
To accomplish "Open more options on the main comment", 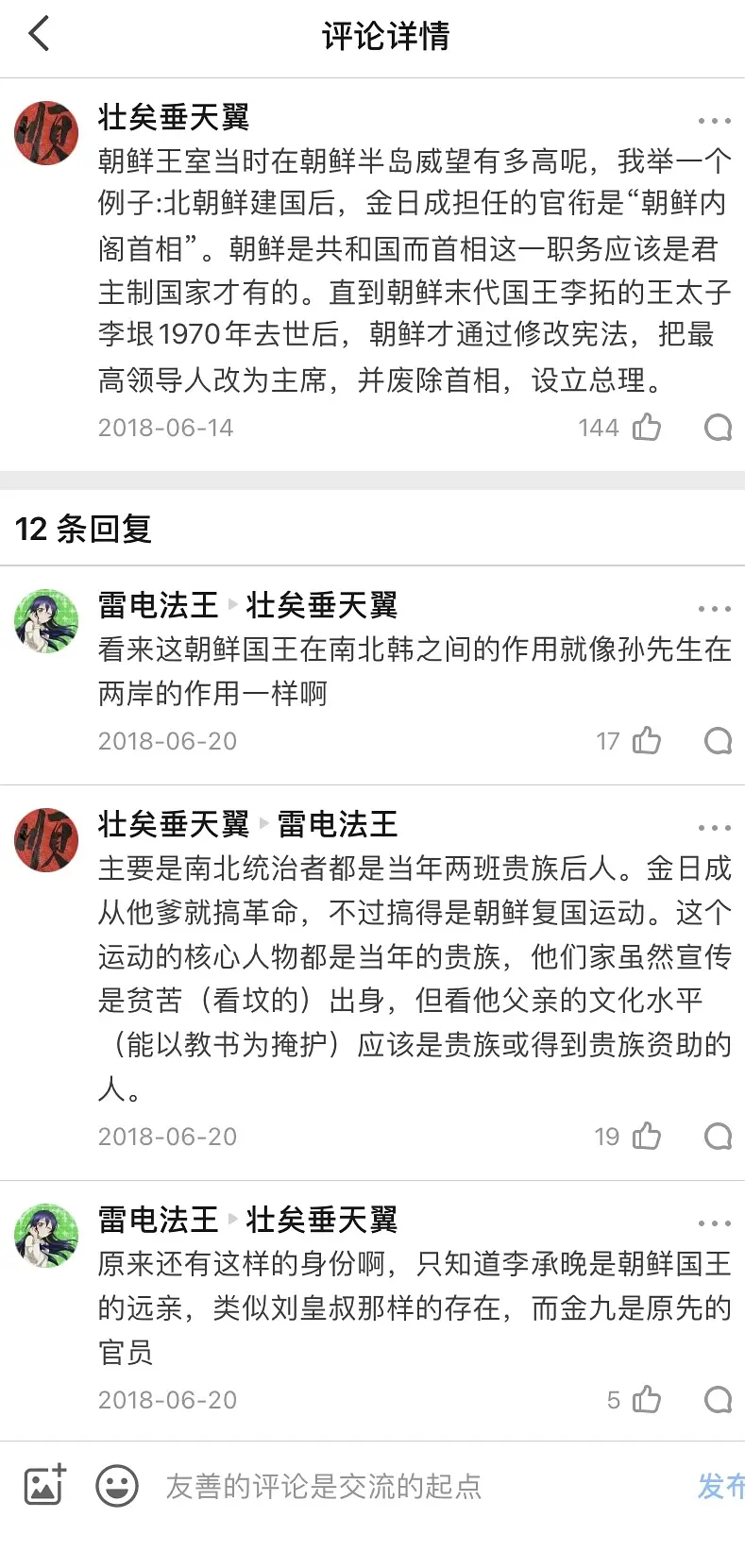I will tap(714, 121).
